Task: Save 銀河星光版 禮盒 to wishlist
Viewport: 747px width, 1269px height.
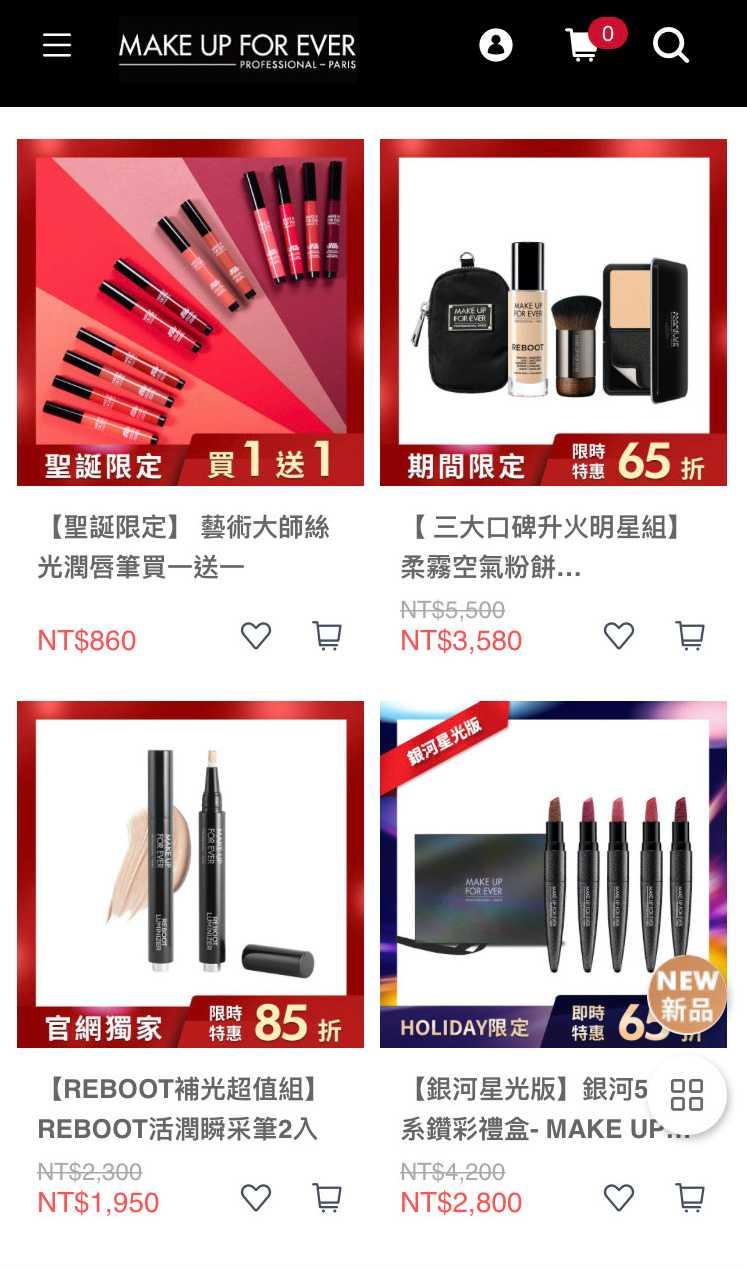Action: 619,1198
